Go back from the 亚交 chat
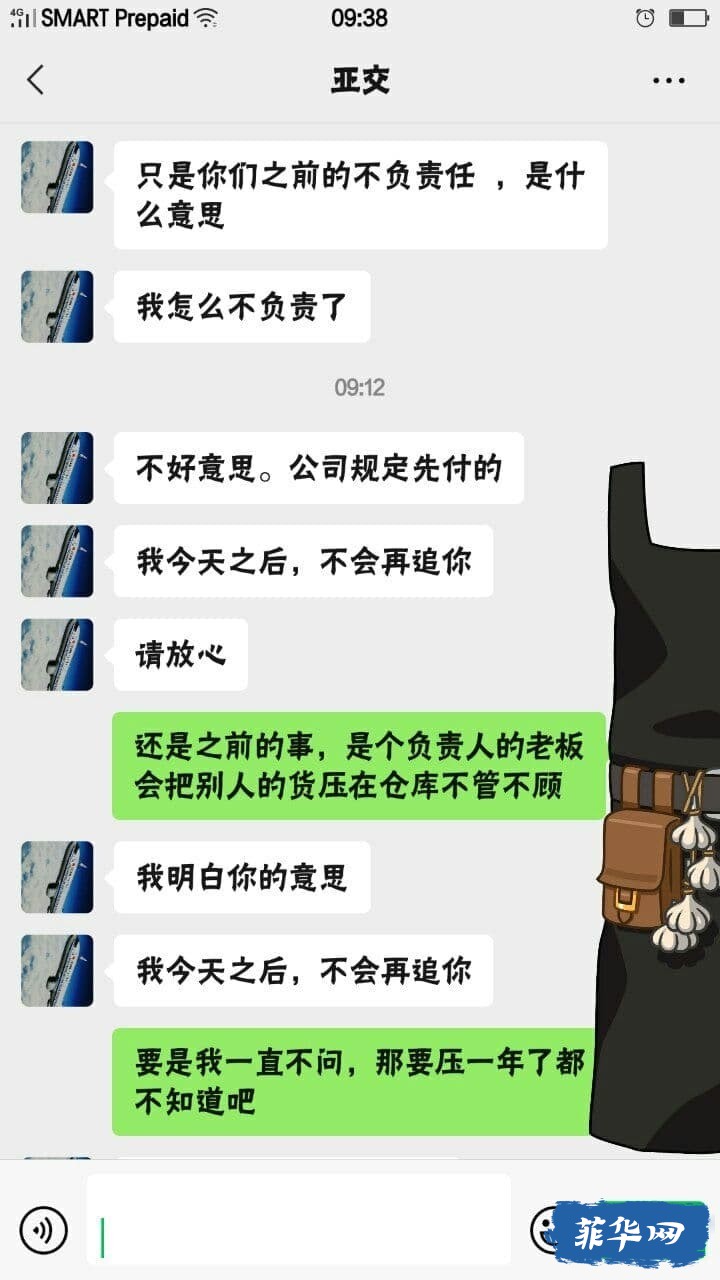This screenshot has height=1280, width=720. [36, 80]
